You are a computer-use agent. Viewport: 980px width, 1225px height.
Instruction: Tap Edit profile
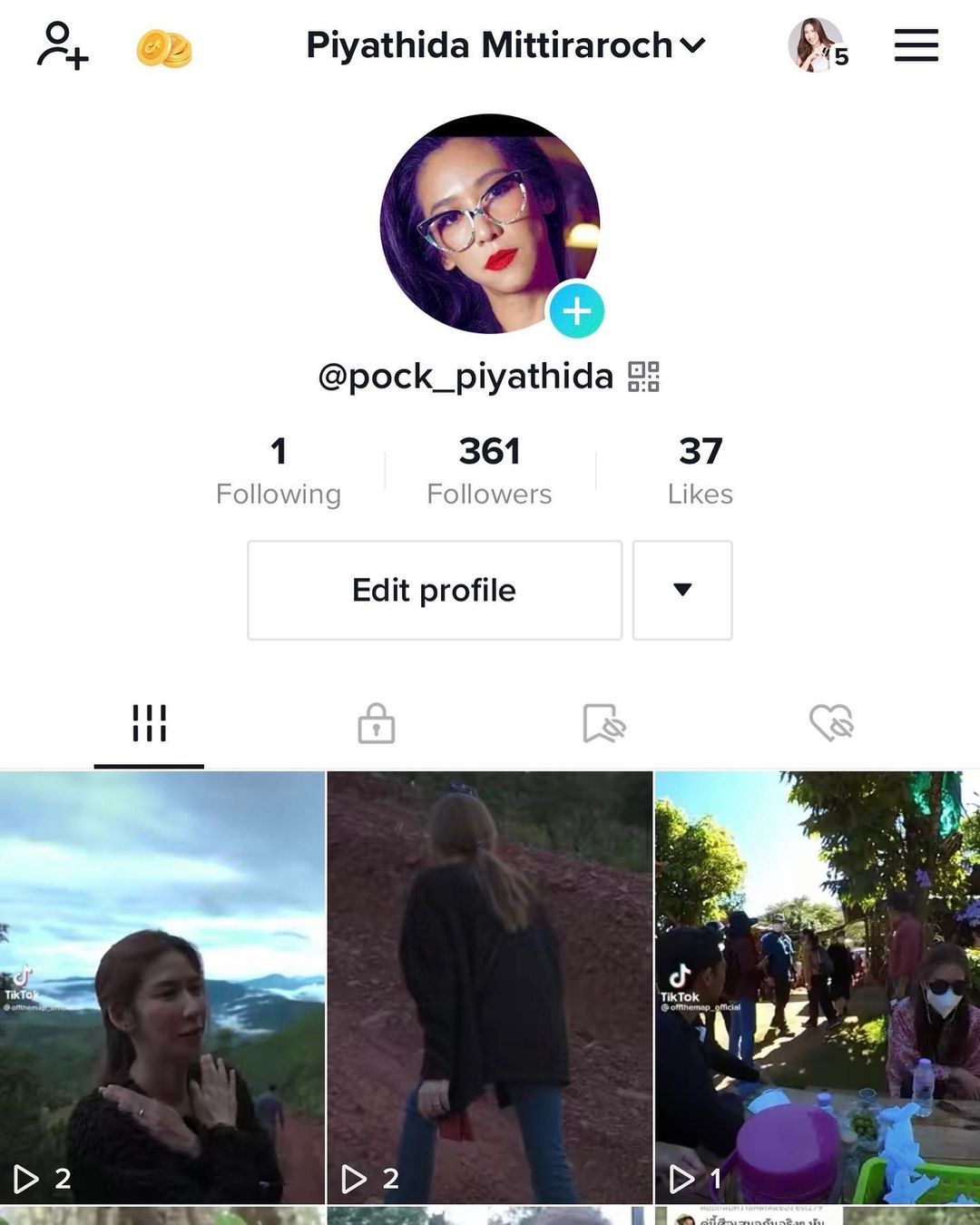point(435,590)
